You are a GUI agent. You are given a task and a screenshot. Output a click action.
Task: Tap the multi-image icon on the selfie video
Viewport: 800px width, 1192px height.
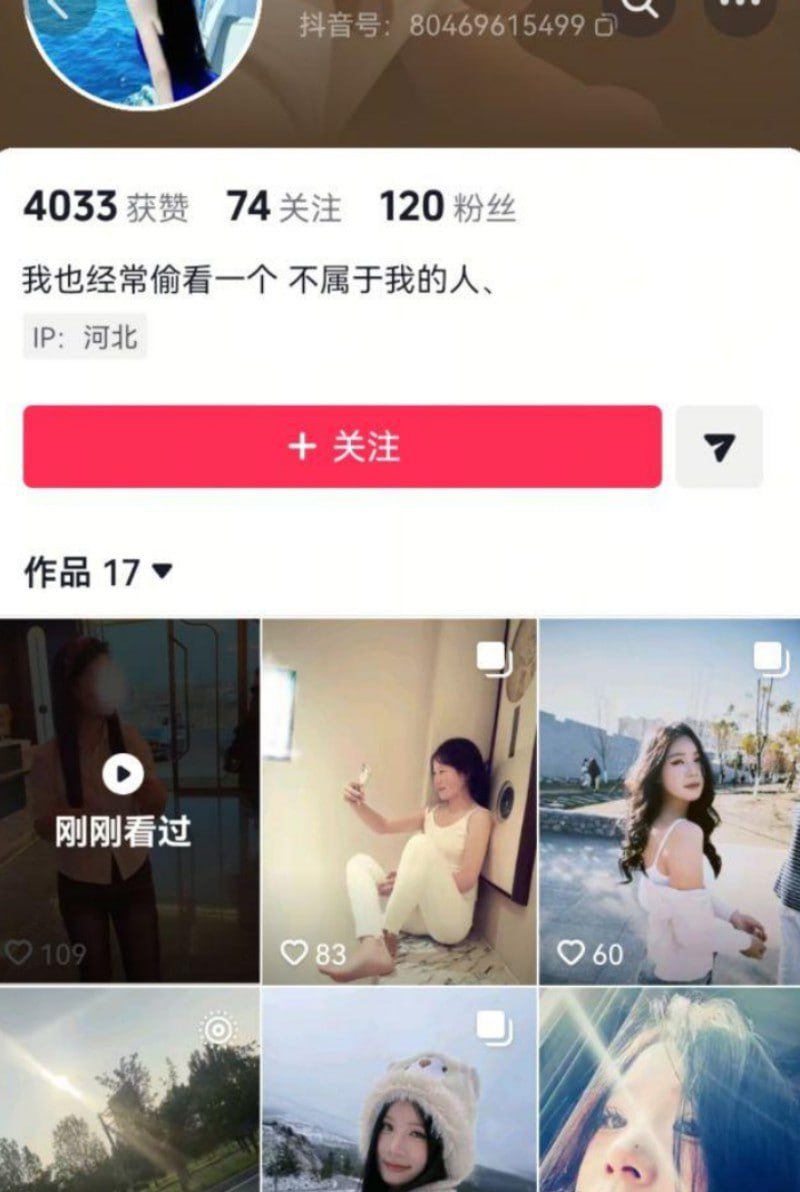point(492,655)
